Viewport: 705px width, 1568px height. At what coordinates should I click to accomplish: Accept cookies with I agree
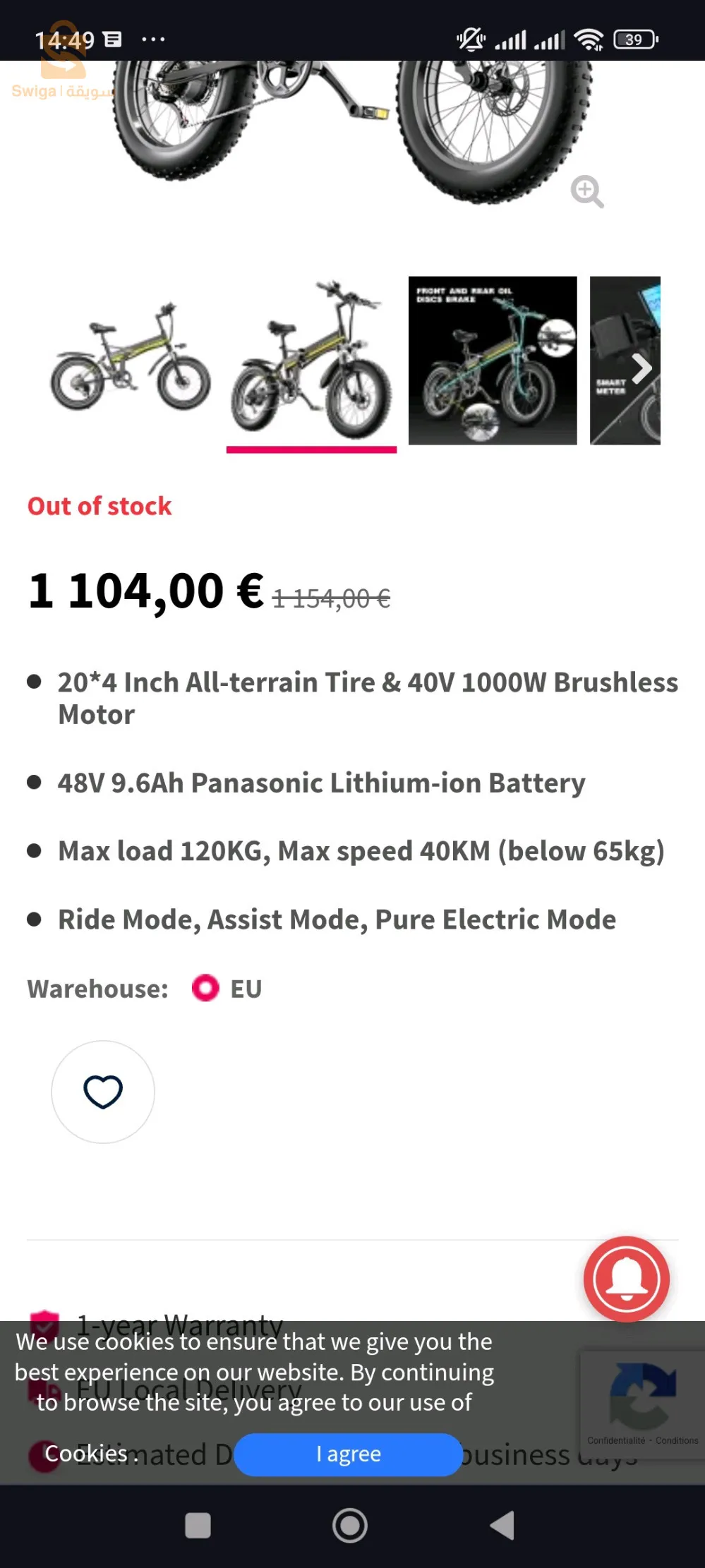point(348,1454)
